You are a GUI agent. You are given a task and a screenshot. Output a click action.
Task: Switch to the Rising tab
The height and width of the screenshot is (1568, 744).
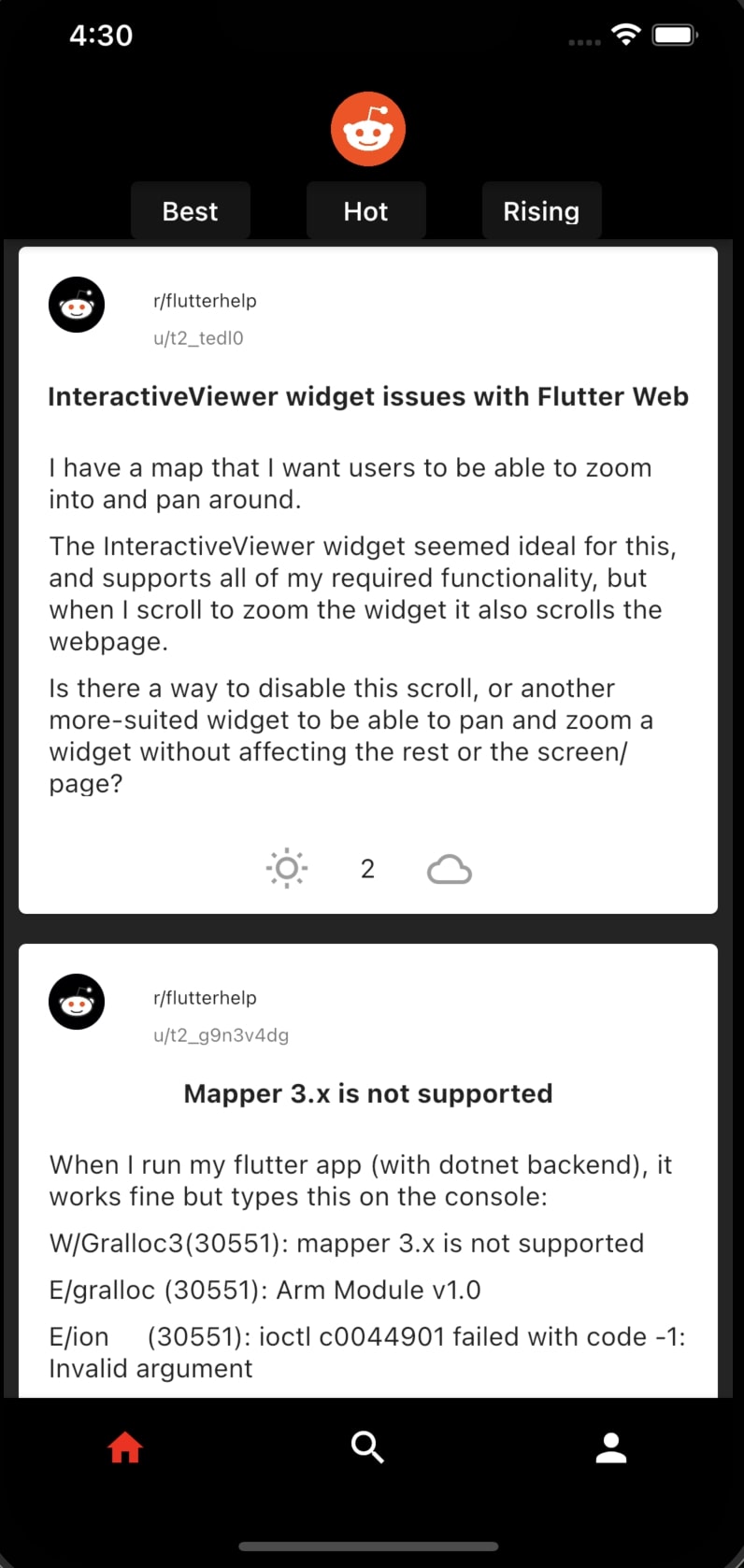[x=541, y=211]
